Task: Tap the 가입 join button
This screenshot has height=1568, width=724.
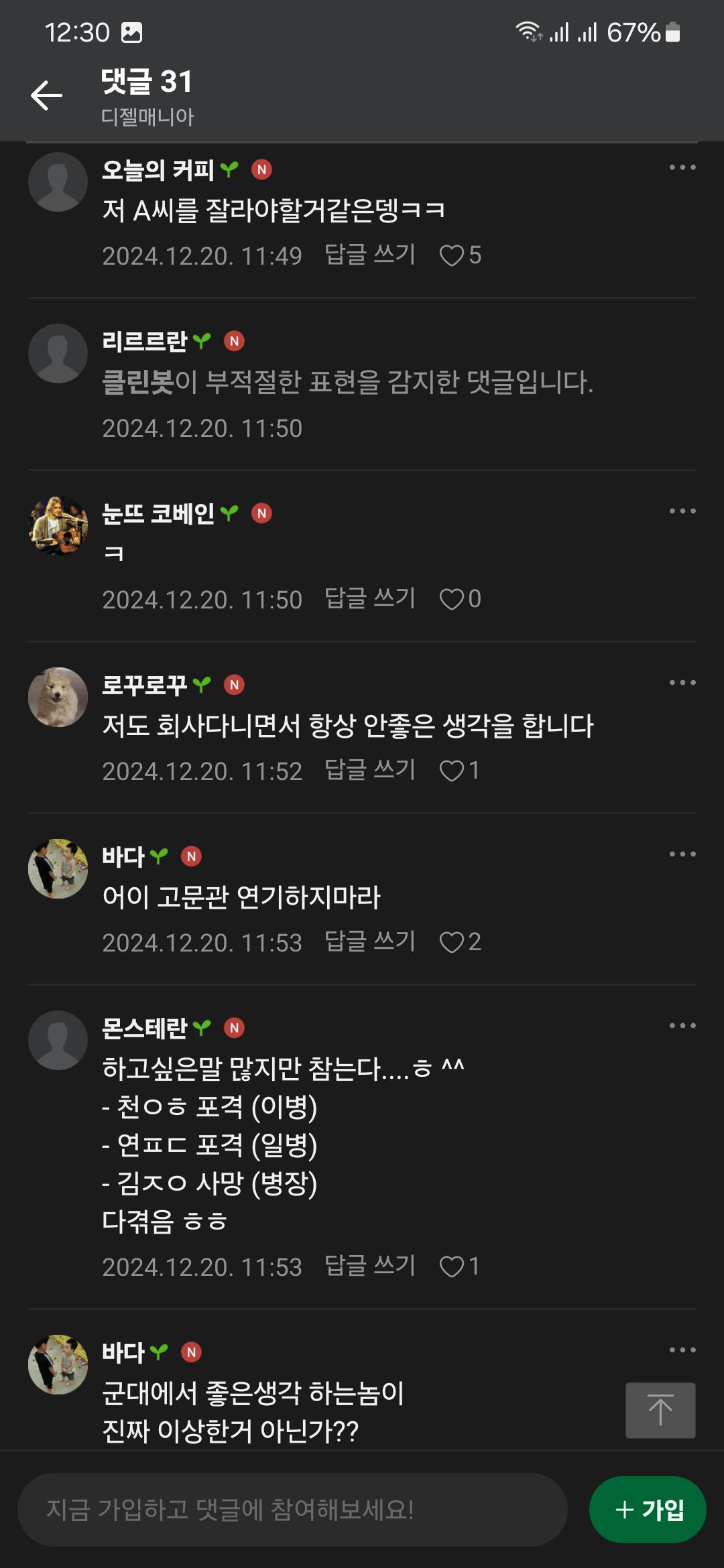Action: (x=648, y=1510)
